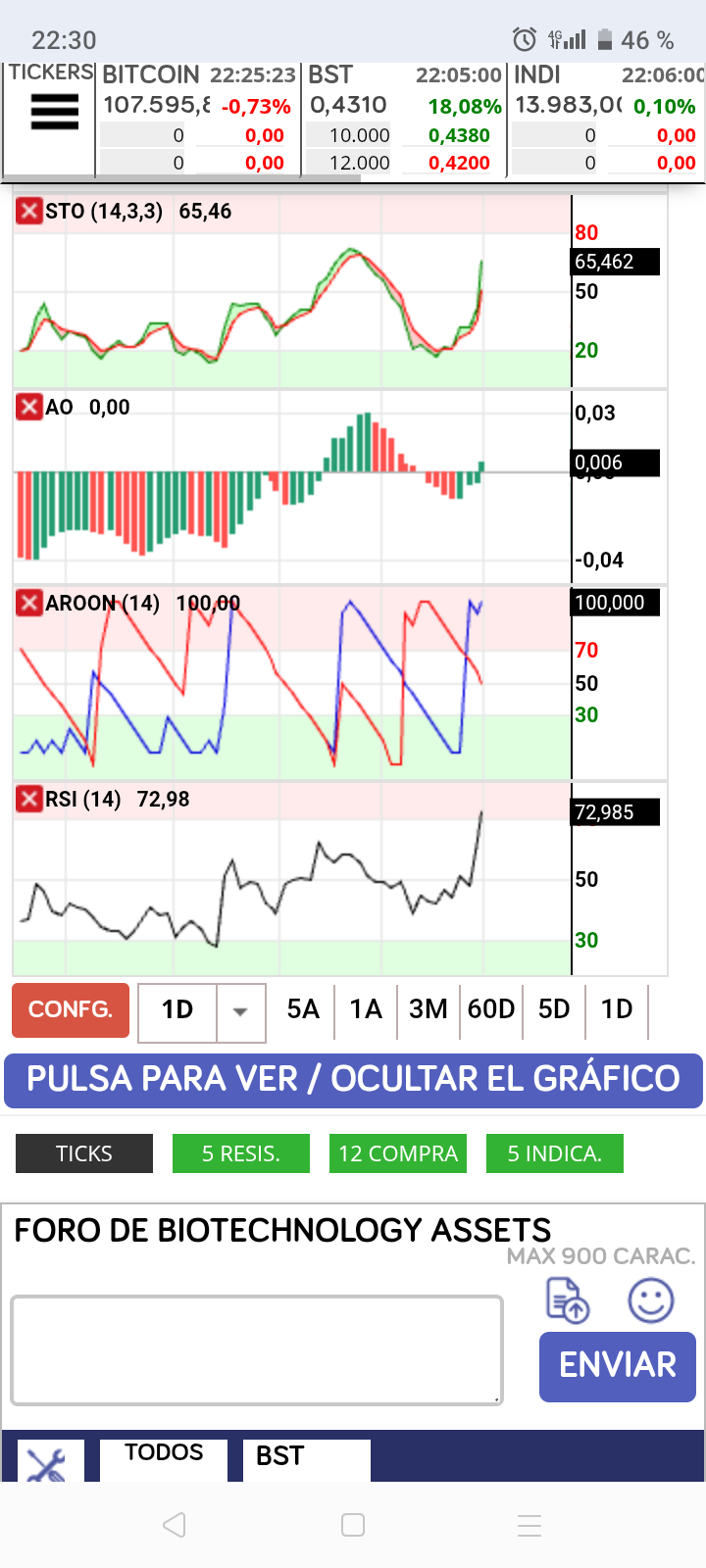Viewport: 706px width, 1568px height.
Task: Switch chart to 5D range
Action: click(x=554, y=1009)
